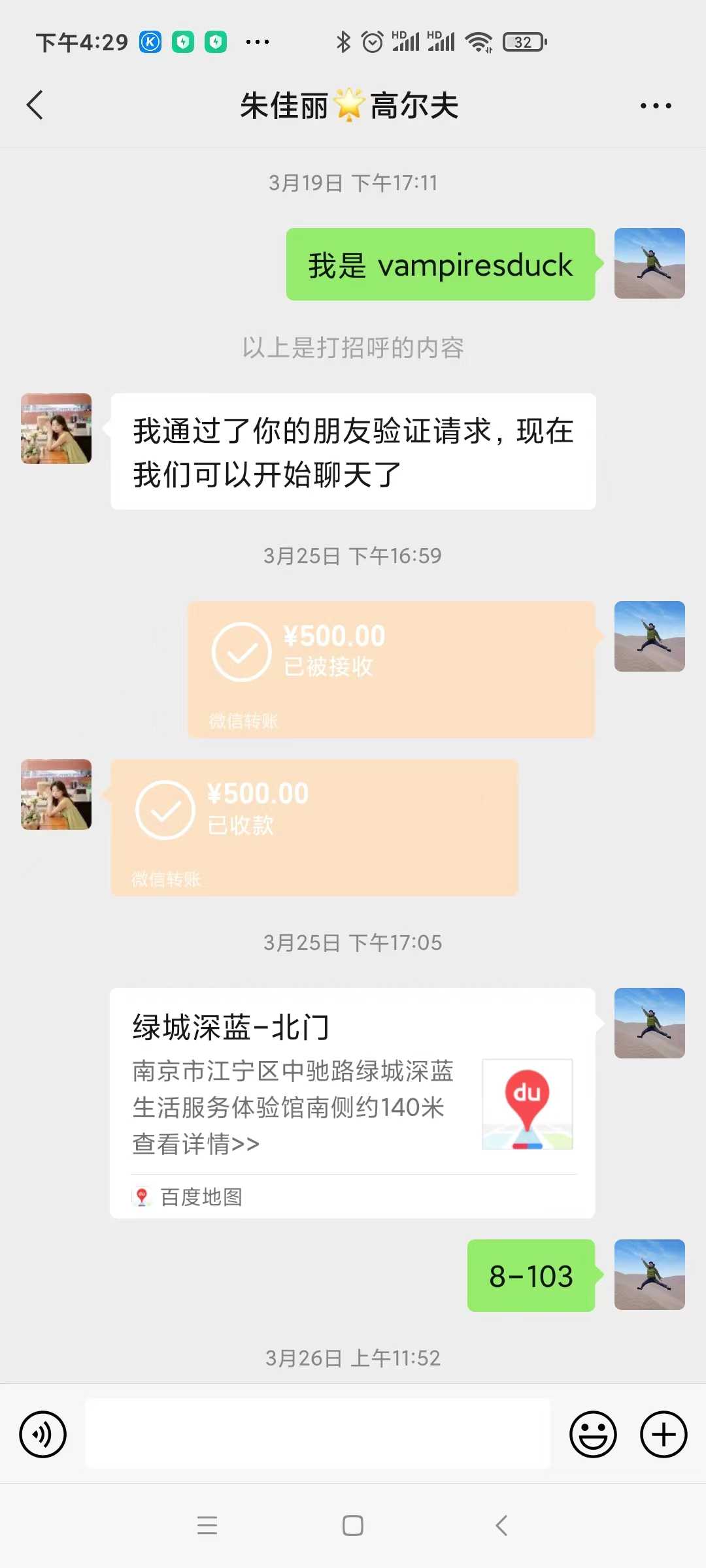Open the chat info overflow menu
Image resolution: width=706 pixels, height=1568 pixels.
tap(655, 106)
